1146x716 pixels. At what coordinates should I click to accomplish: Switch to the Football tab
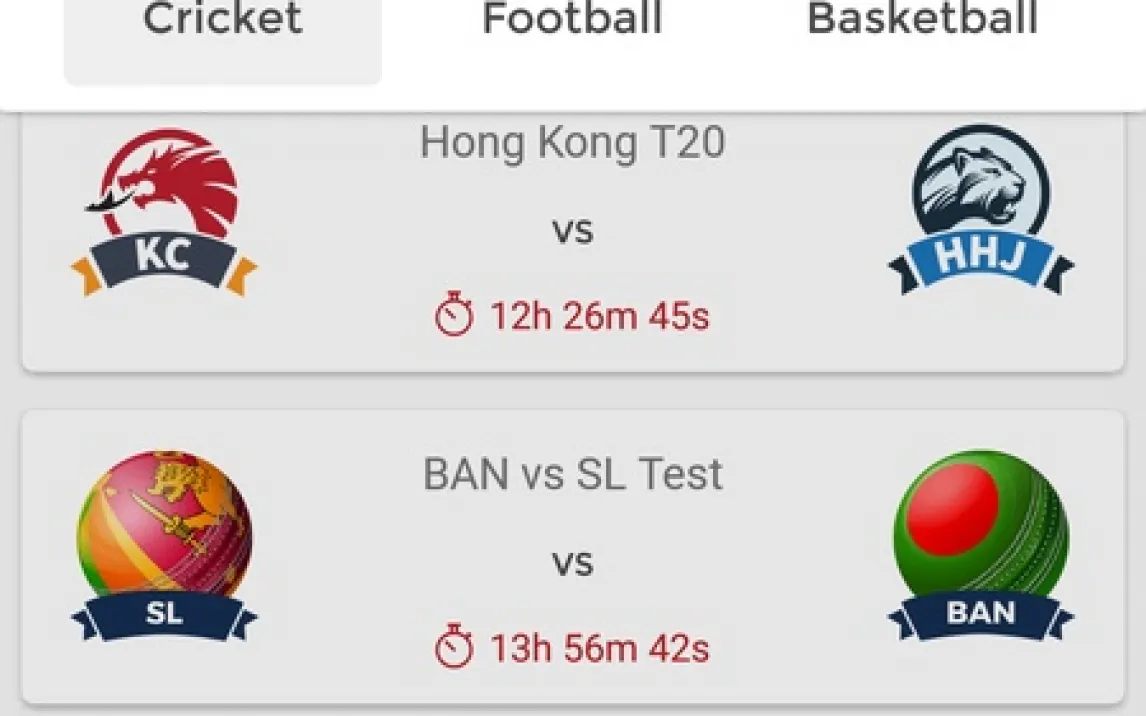[x=572, y=25]
